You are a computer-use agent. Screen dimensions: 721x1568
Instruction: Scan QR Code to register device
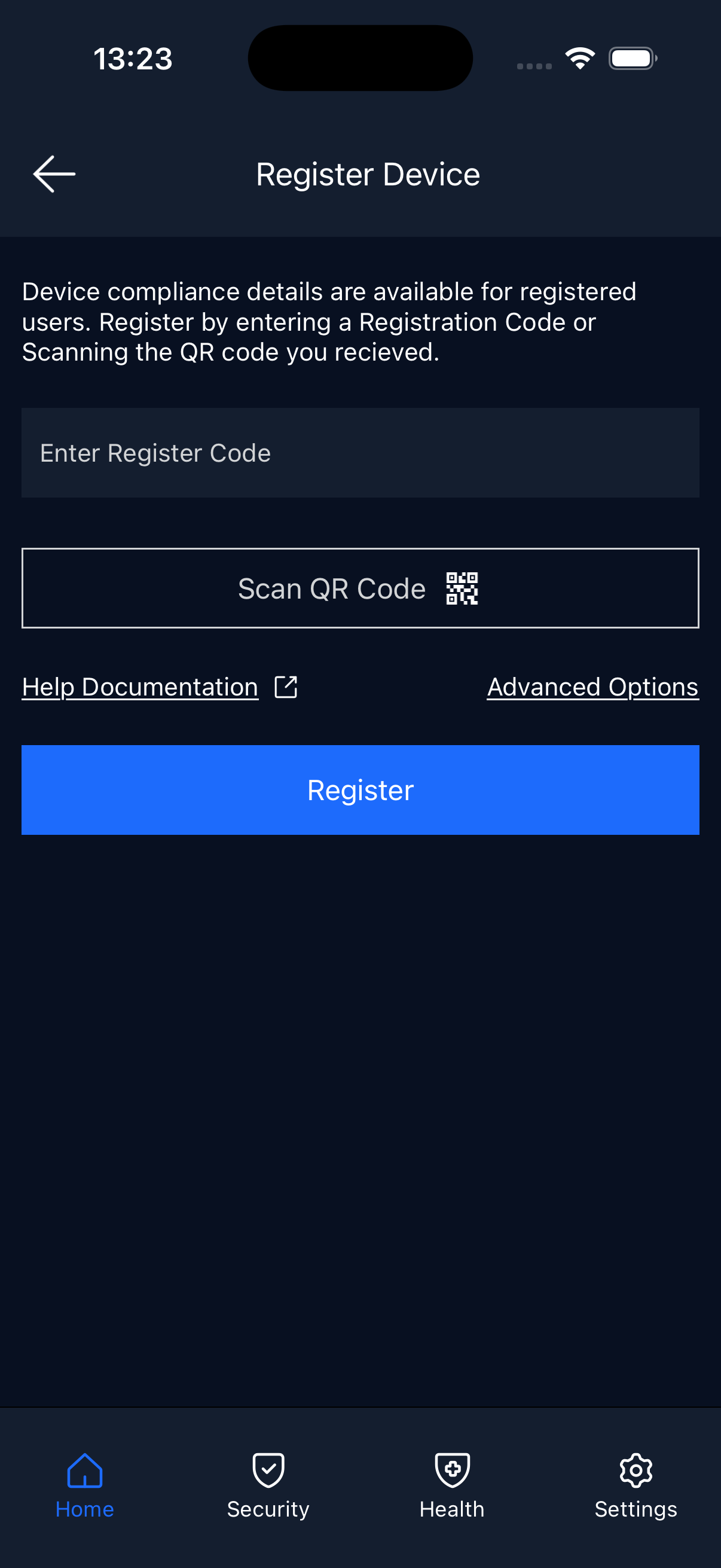coord(360,588)
